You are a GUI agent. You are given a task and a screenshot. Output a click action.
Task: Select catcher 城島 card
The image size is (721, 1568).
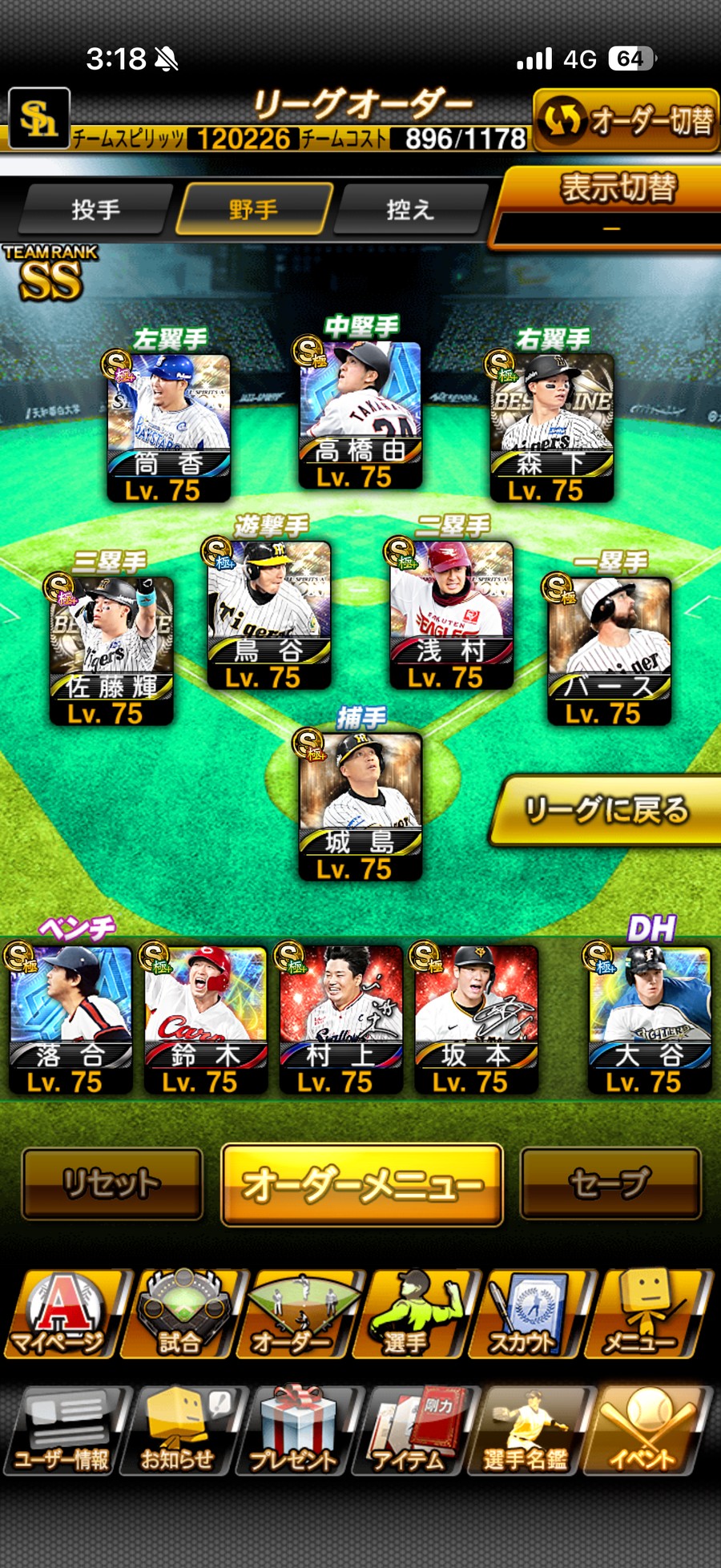pyautogui.click(x=360, y=805)
